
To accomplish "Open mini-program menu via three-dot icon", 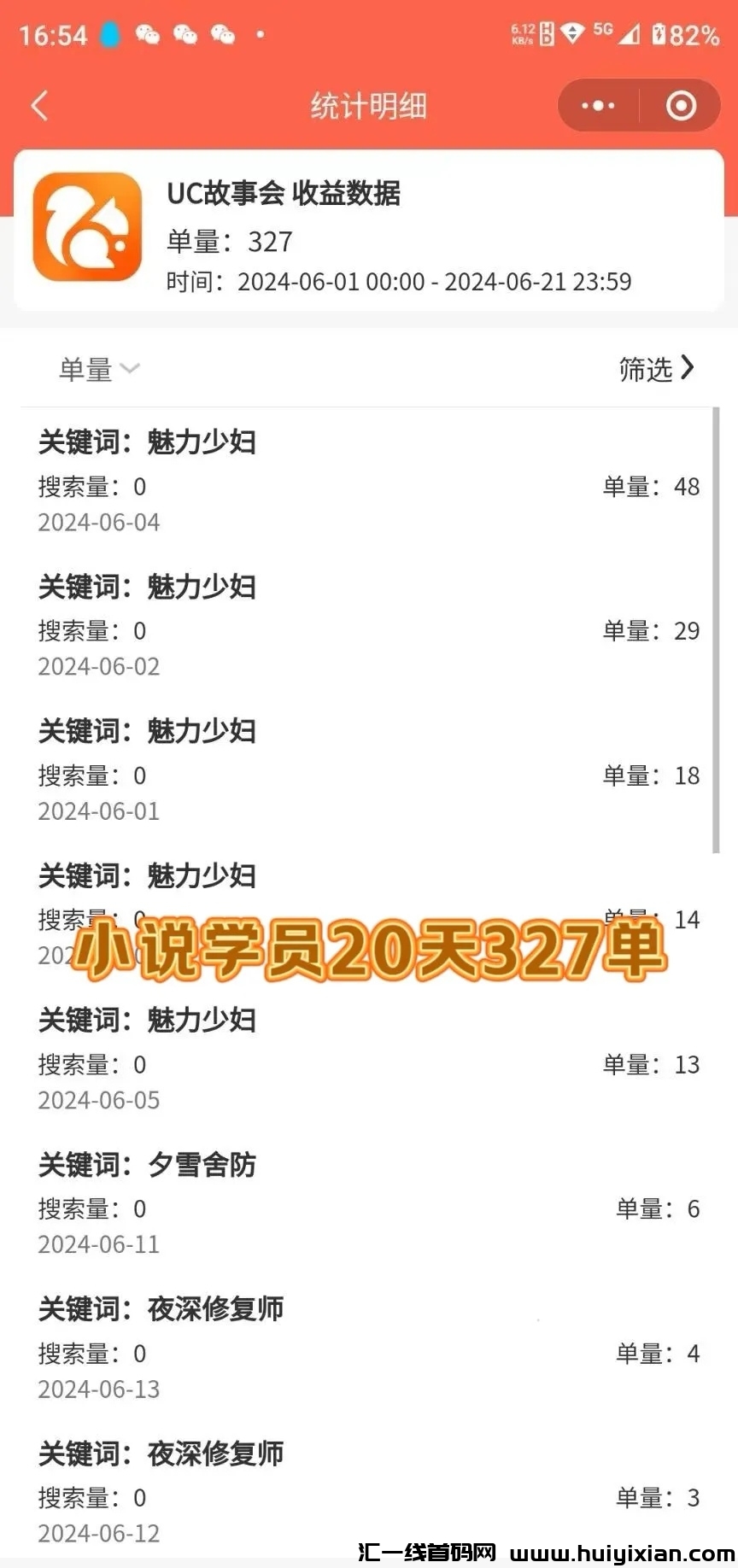I will click(x=596, y=105).
